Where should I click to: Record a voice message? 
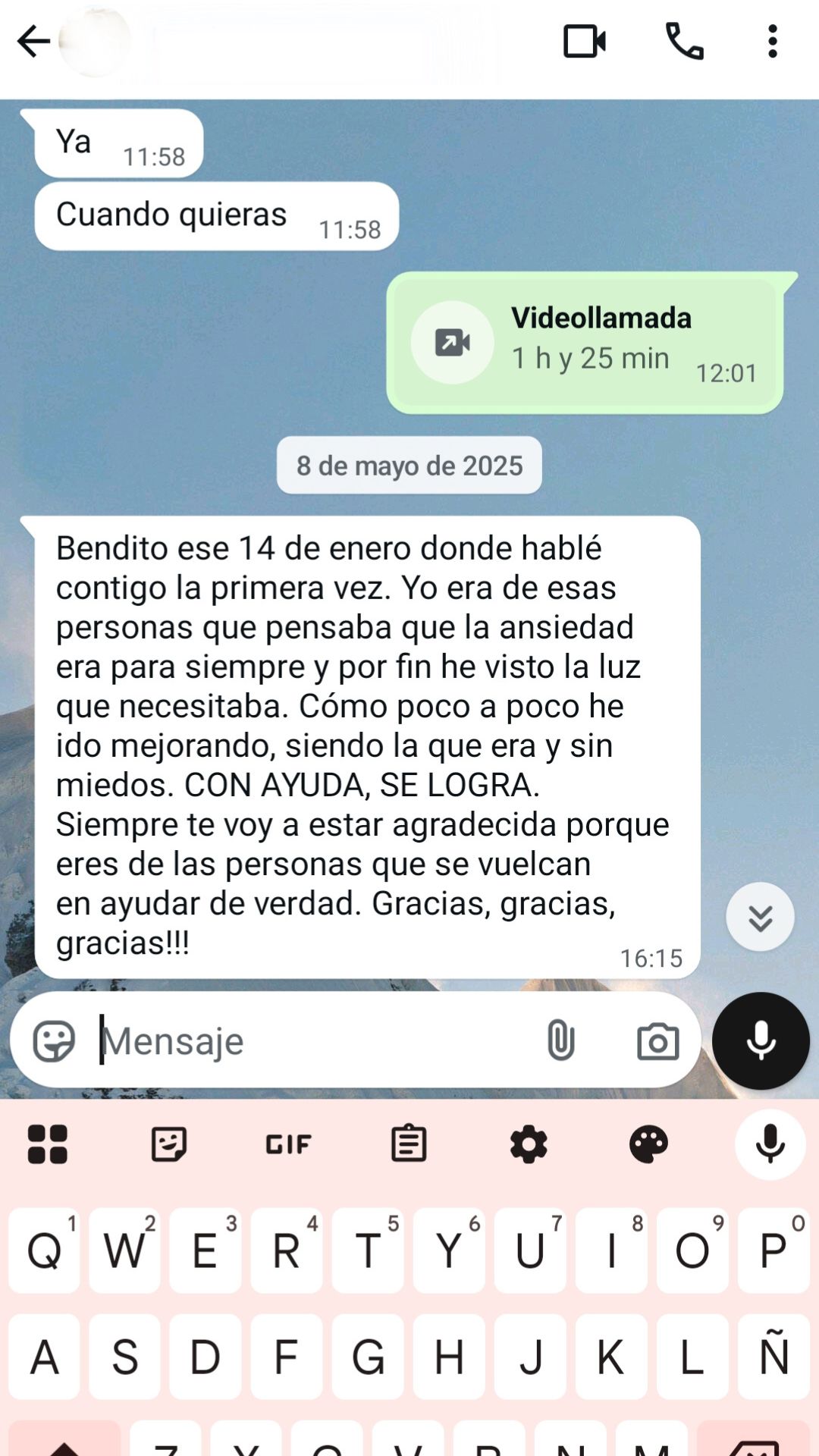[761, 1041]
